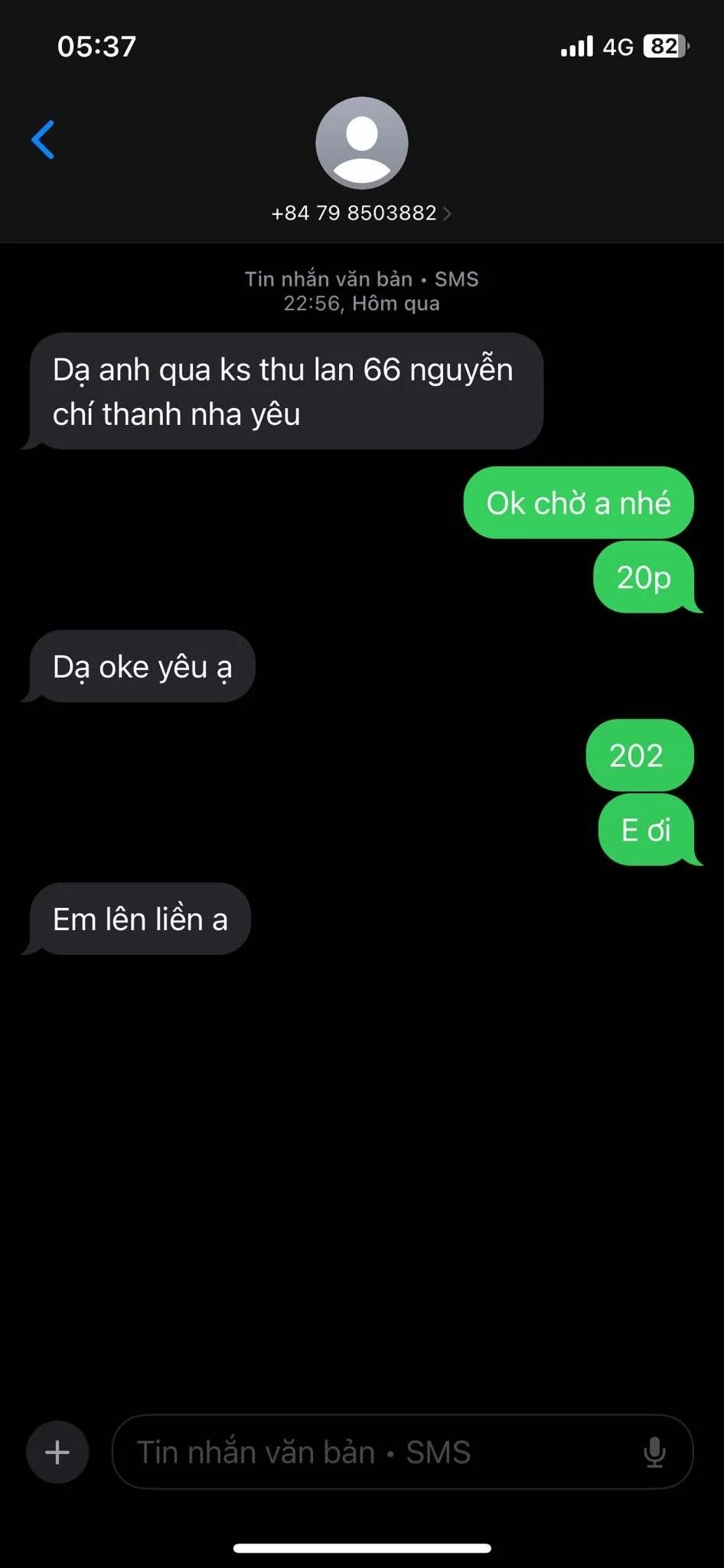The height and width of the screenshot is (1568, 724).
Task: Start dictation with the microphone icon
Action: [654, 1452]
